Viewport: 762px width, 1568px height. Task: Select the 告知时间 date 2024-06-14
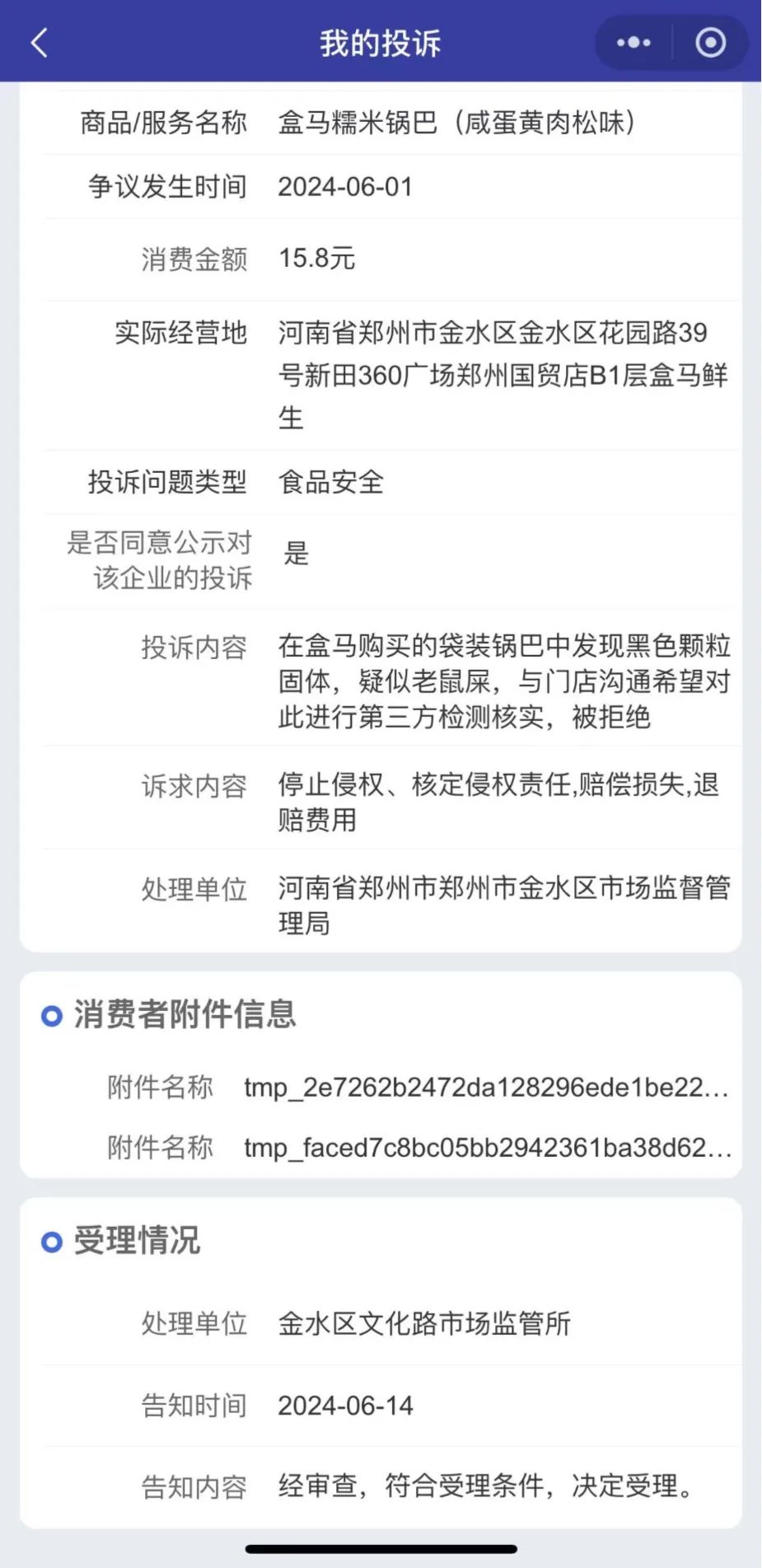coord(346,1407)
